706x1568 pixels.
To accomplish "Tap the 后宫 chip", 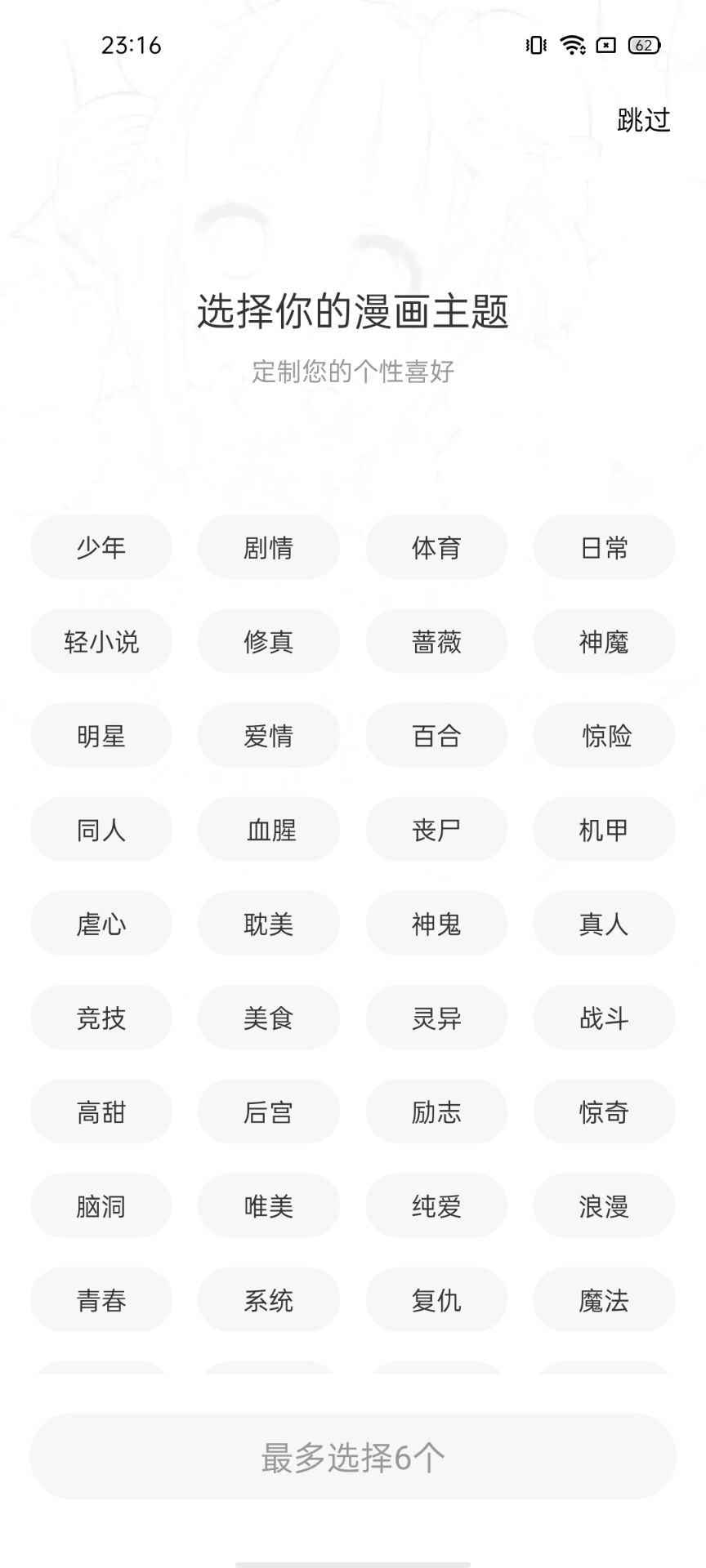I will tap(269, 1111).
